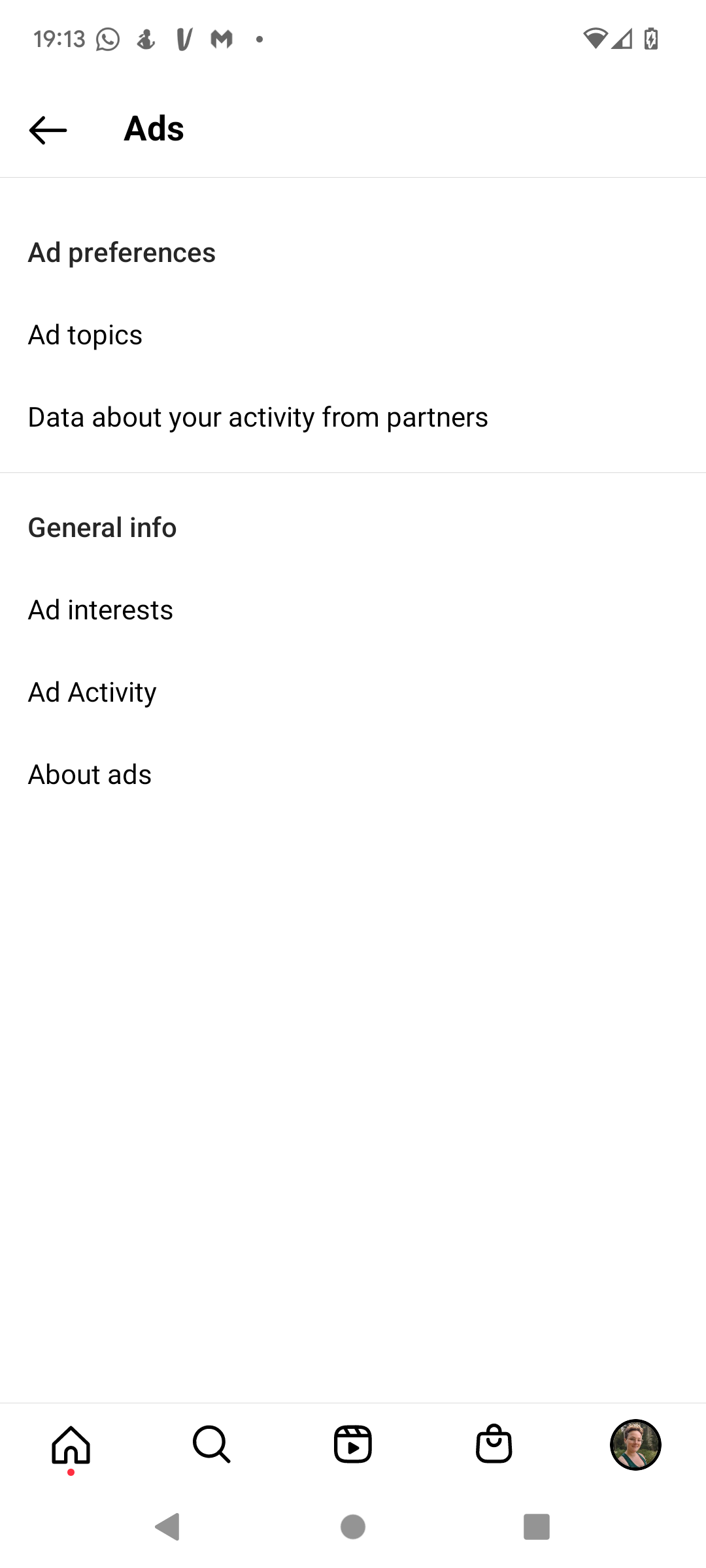Open Ad topics settings
706x1568 pixels.
coord(85,335)
